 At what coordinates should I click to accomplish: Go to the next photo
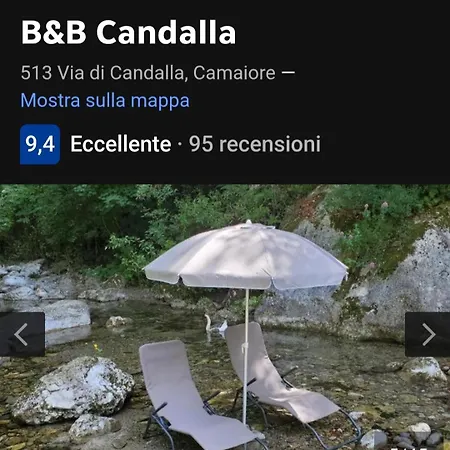click(428, 334)
